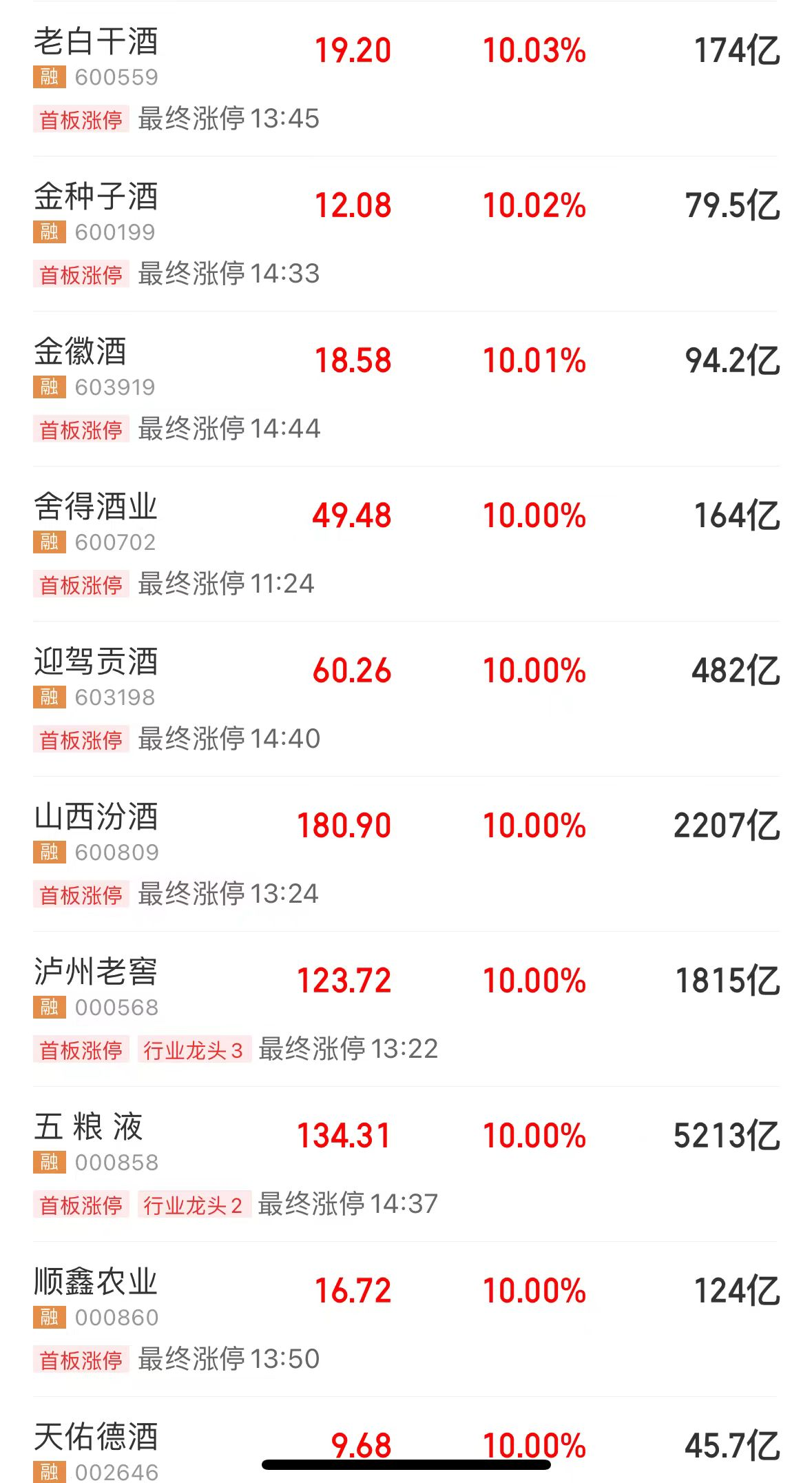Open the 天佑德酒 stock row

tap(96, 1438)
